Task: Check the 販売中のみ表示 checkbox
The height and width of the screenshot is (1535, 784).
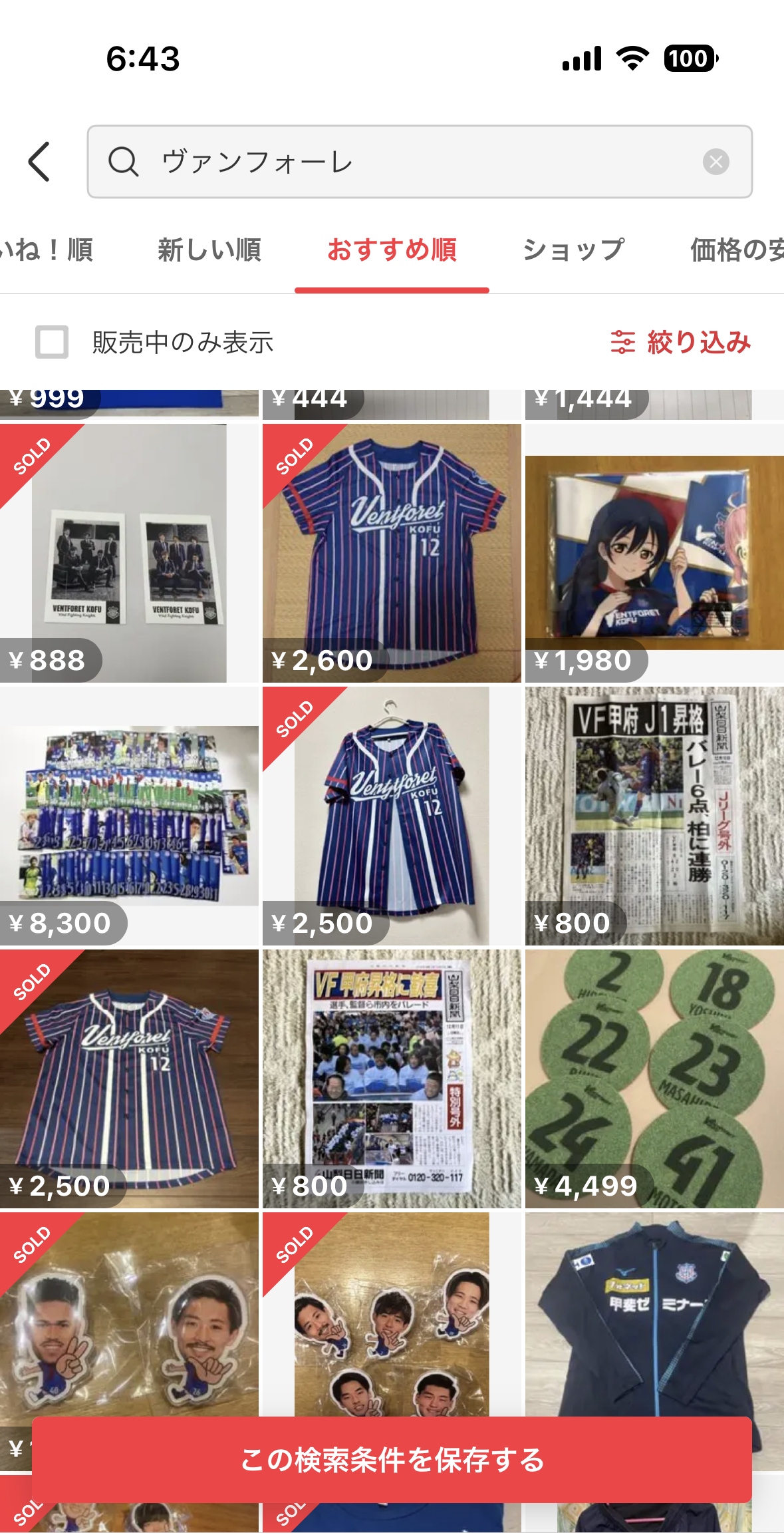Action: pos(52,342)
